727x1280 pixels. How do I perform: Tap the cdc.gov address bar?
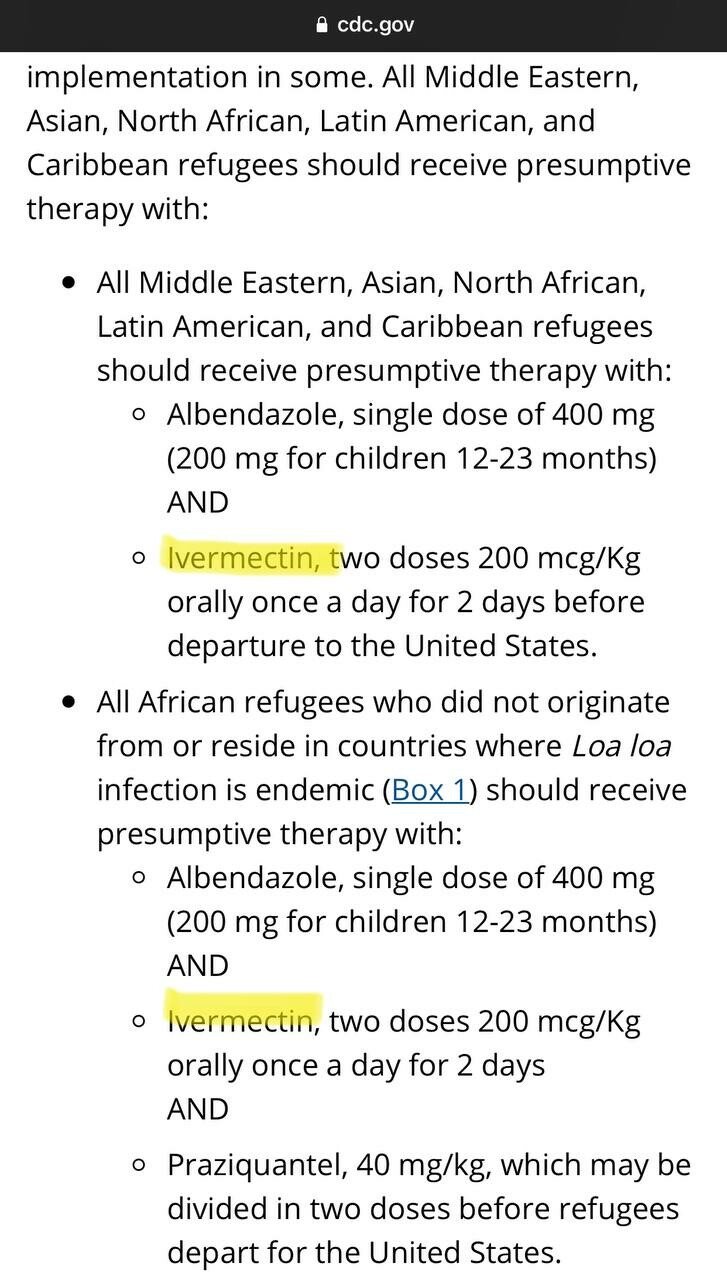click(364, 25)
